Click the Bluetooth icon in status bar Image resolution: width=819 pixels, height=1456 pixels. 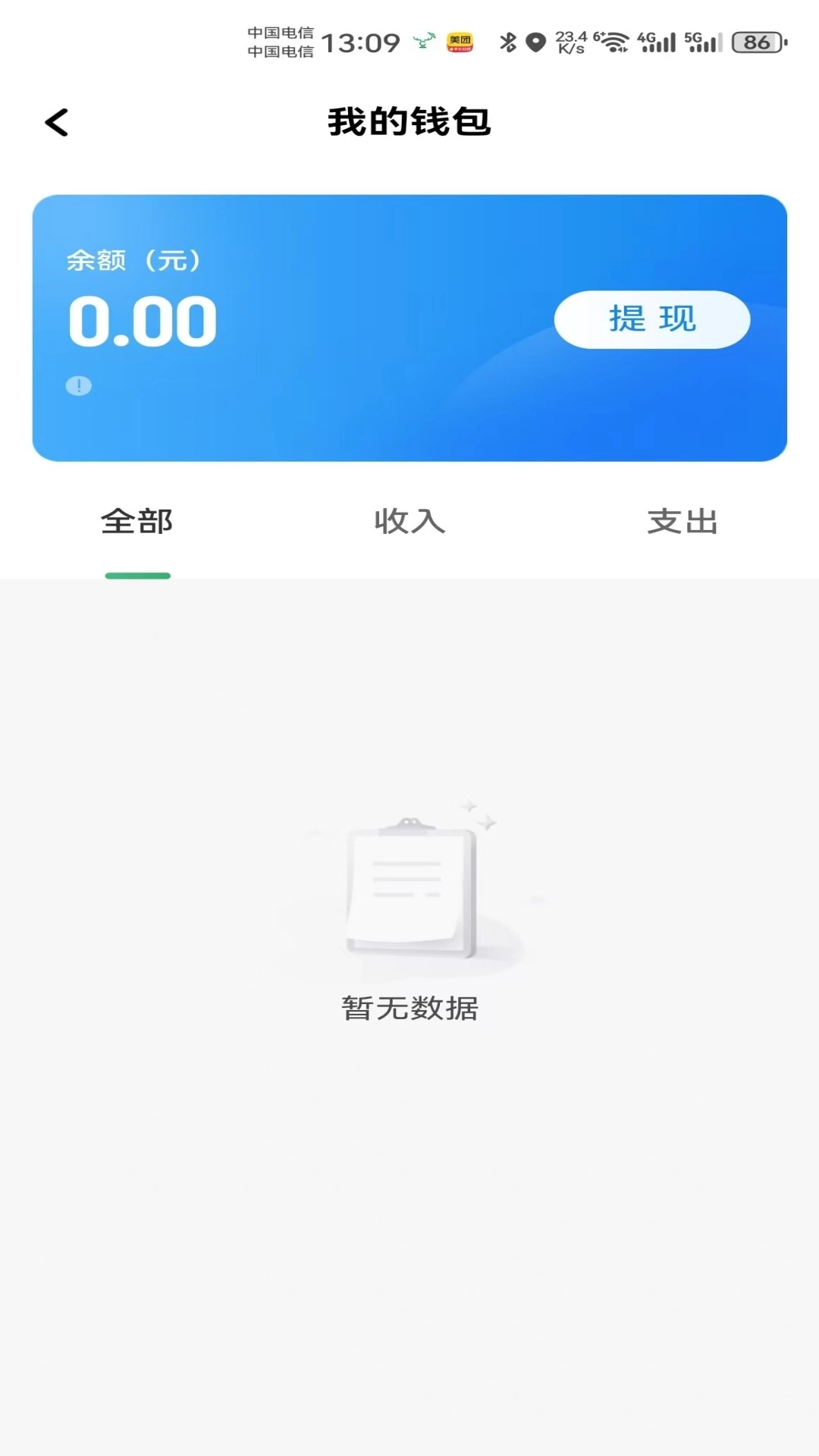tap(508, 43)
